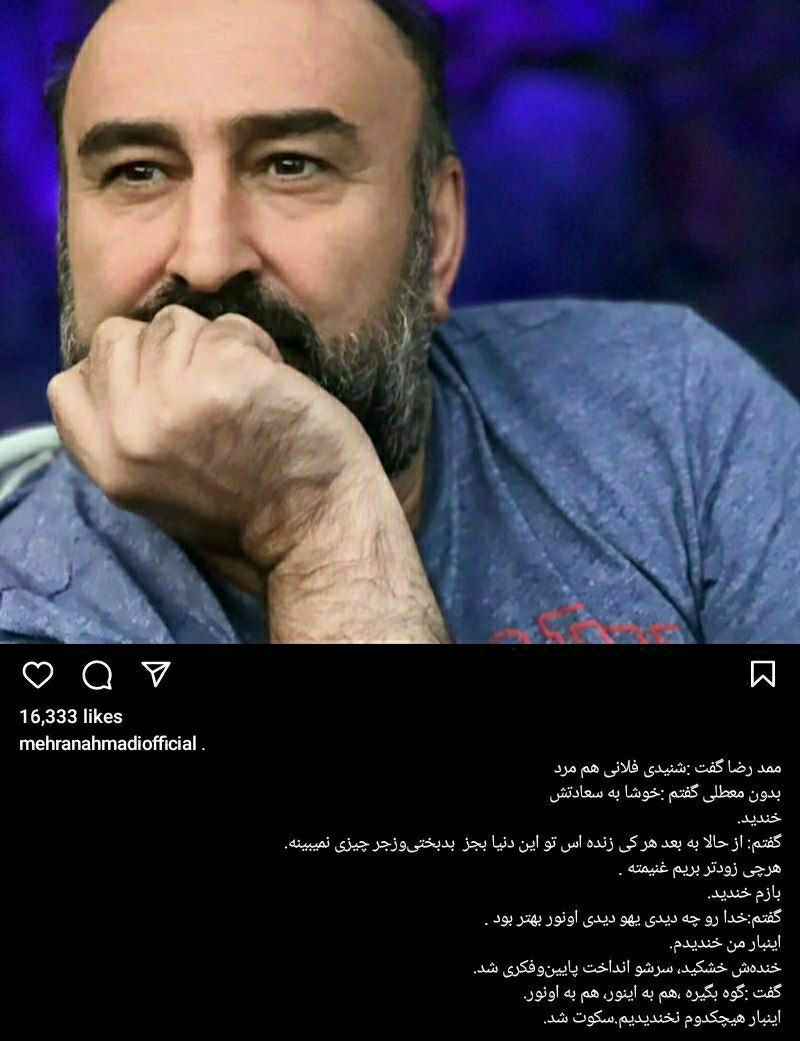Viewport: 800px width, 1041px height.
Task: Like the mehranahmadiofficial post
Action: coord(37,675)
